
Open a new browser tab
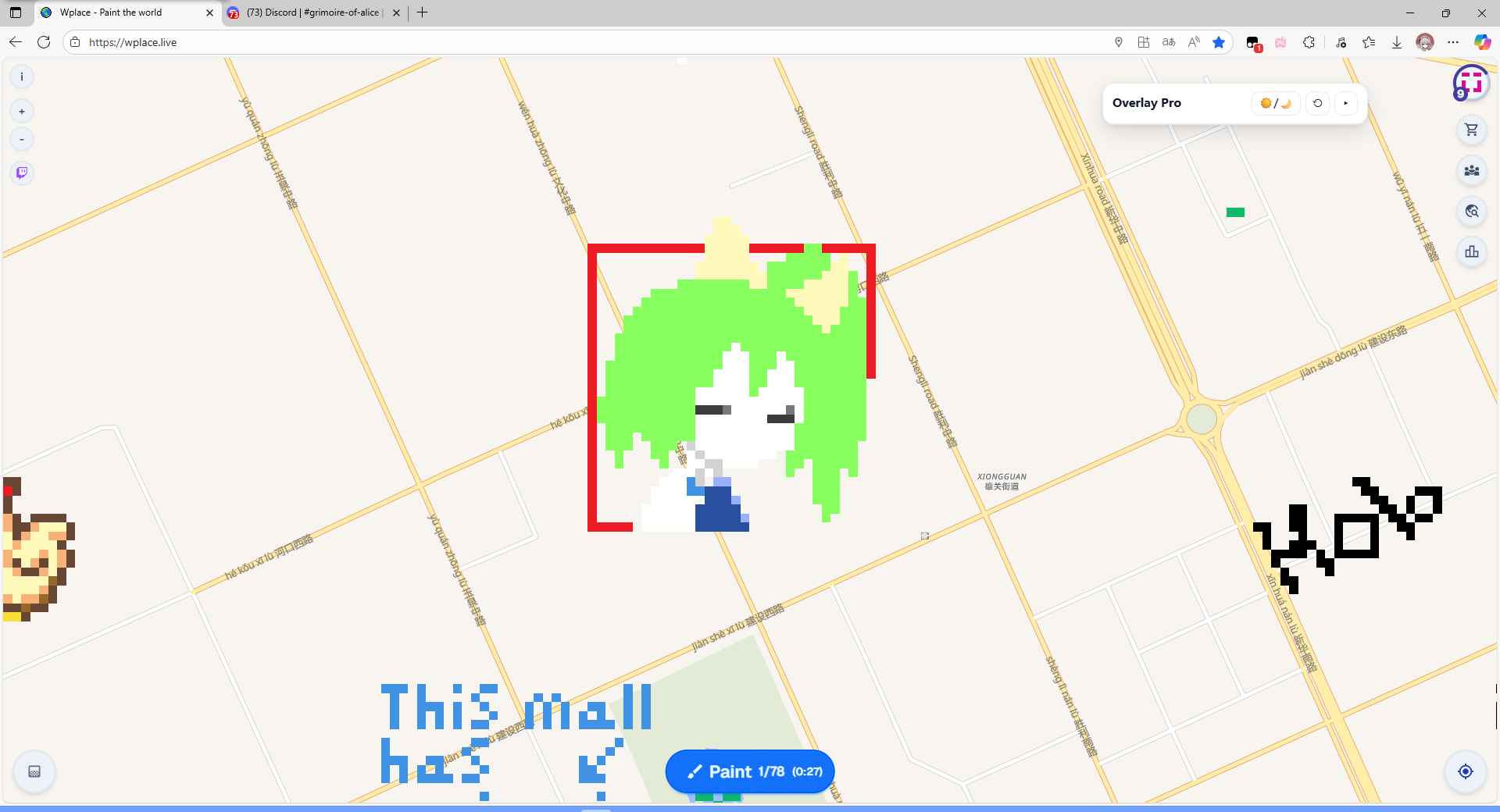(422, 12)
